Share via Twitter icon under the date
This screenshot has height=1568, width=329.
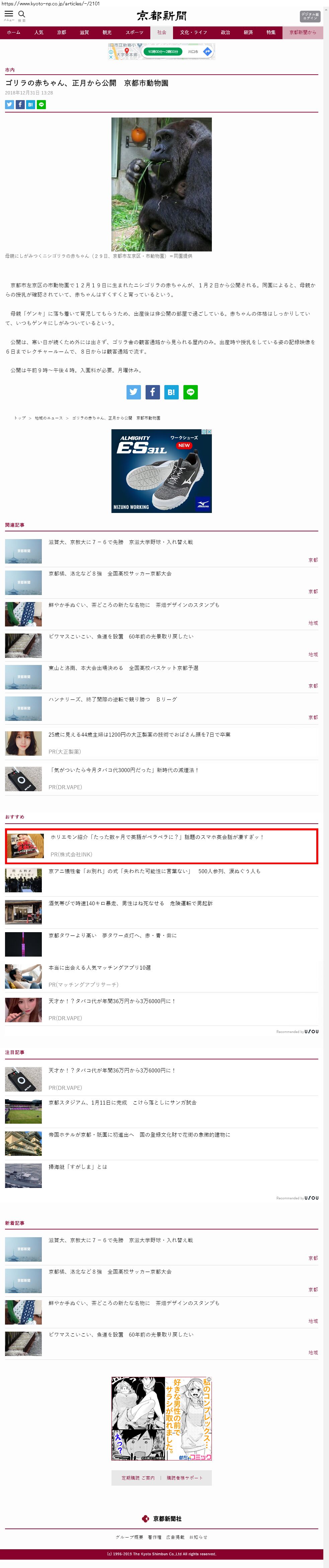9,105
